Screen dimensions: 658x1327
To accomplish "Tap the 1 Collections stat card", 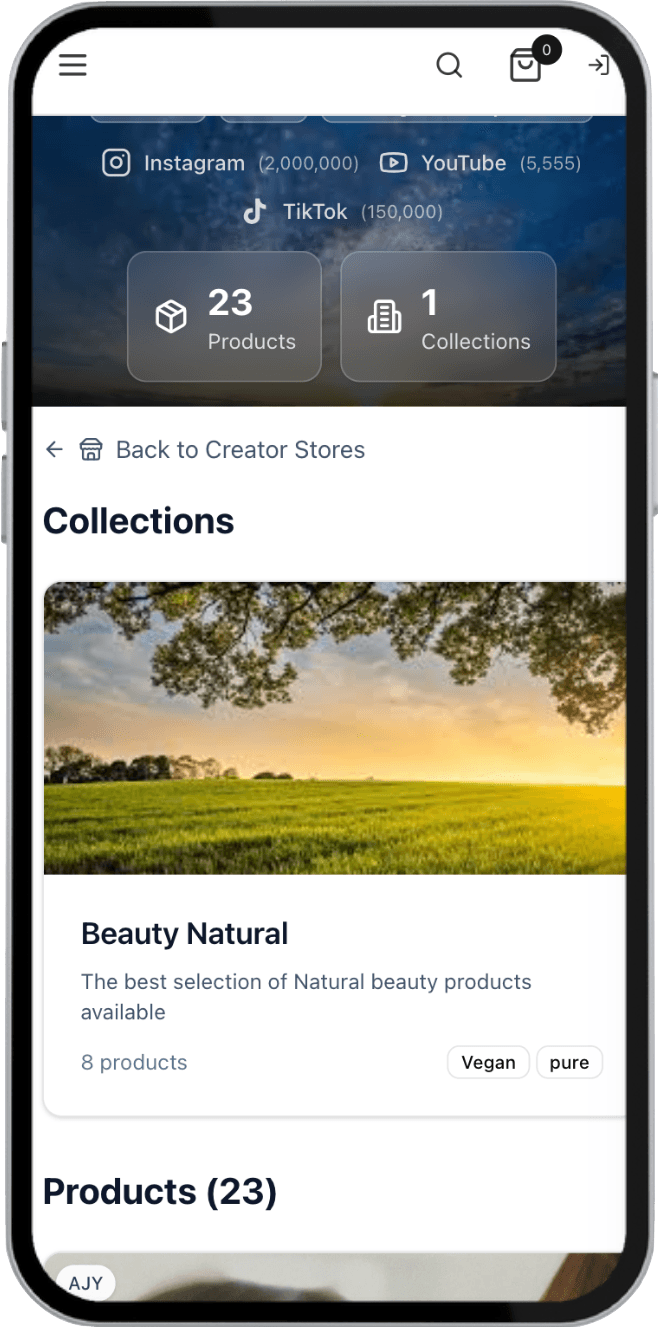I will tap(448, 317).
